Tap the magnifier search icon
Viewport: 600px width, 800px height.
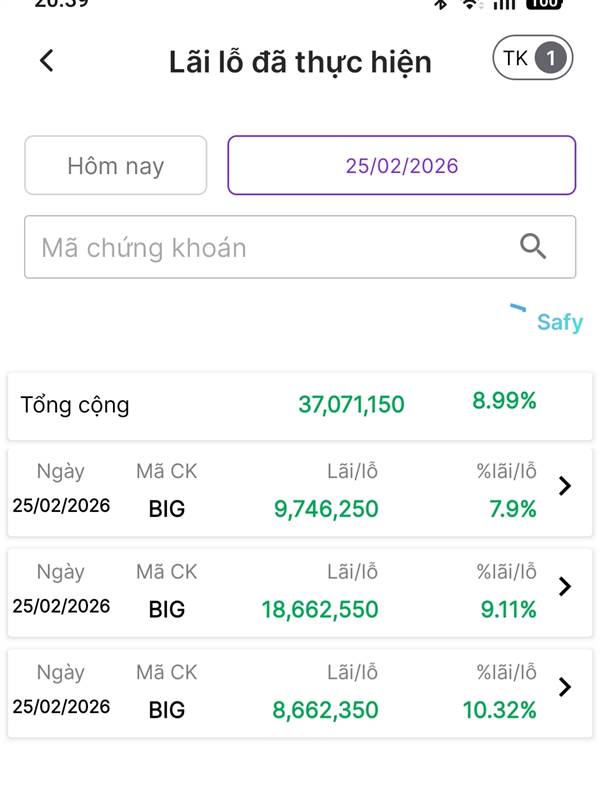coord(533,246)
